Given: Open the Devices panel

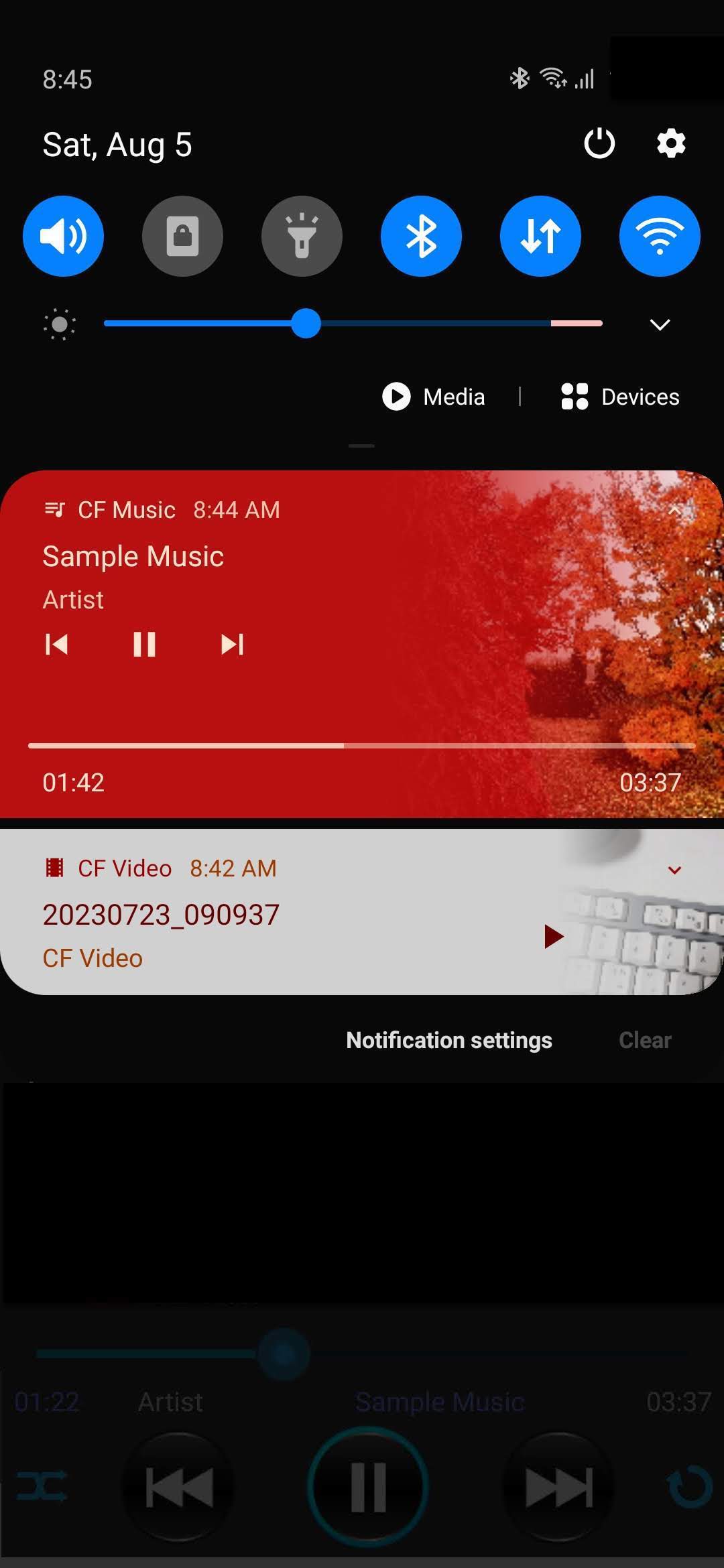Looking at the screenshot, I should [x=620, y=397].
